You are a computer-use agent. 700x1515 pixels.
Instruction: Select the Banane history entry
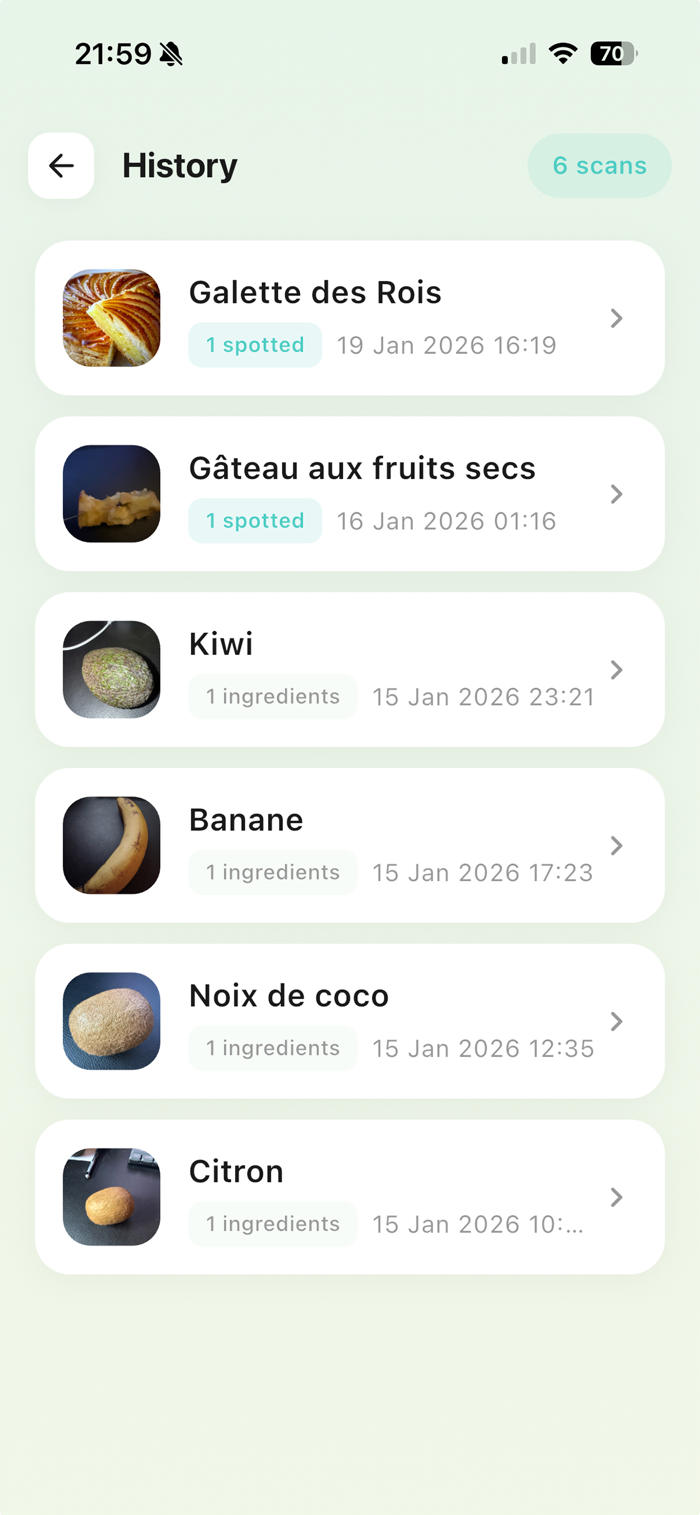[x=350, y=846]
